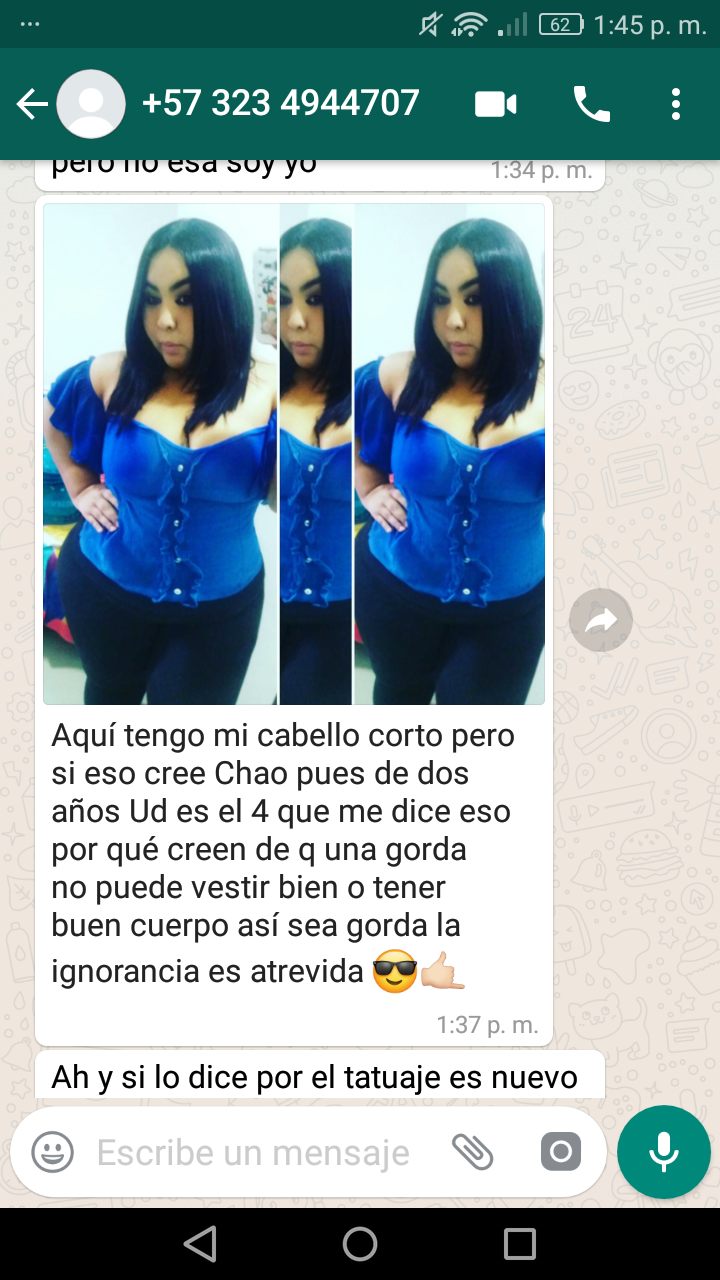Go back to the chats list
Image resolution: width=720 pixels, height=1280 pixels.
pyautogui.click(x=32, y=104)
